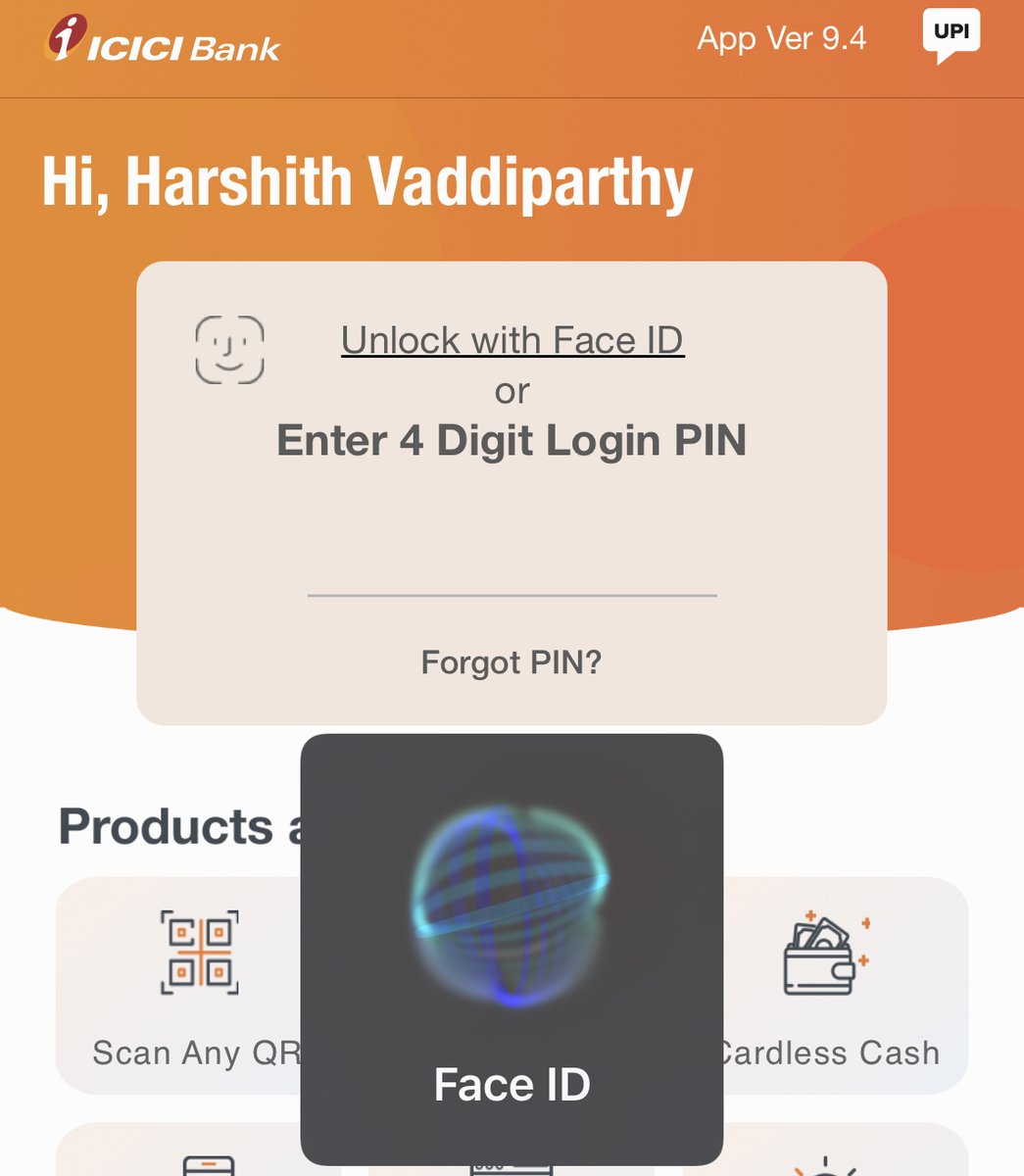1024x1176 pixels.
Task: Open the UPI speech bubble icon
Action: coord(951,34)
